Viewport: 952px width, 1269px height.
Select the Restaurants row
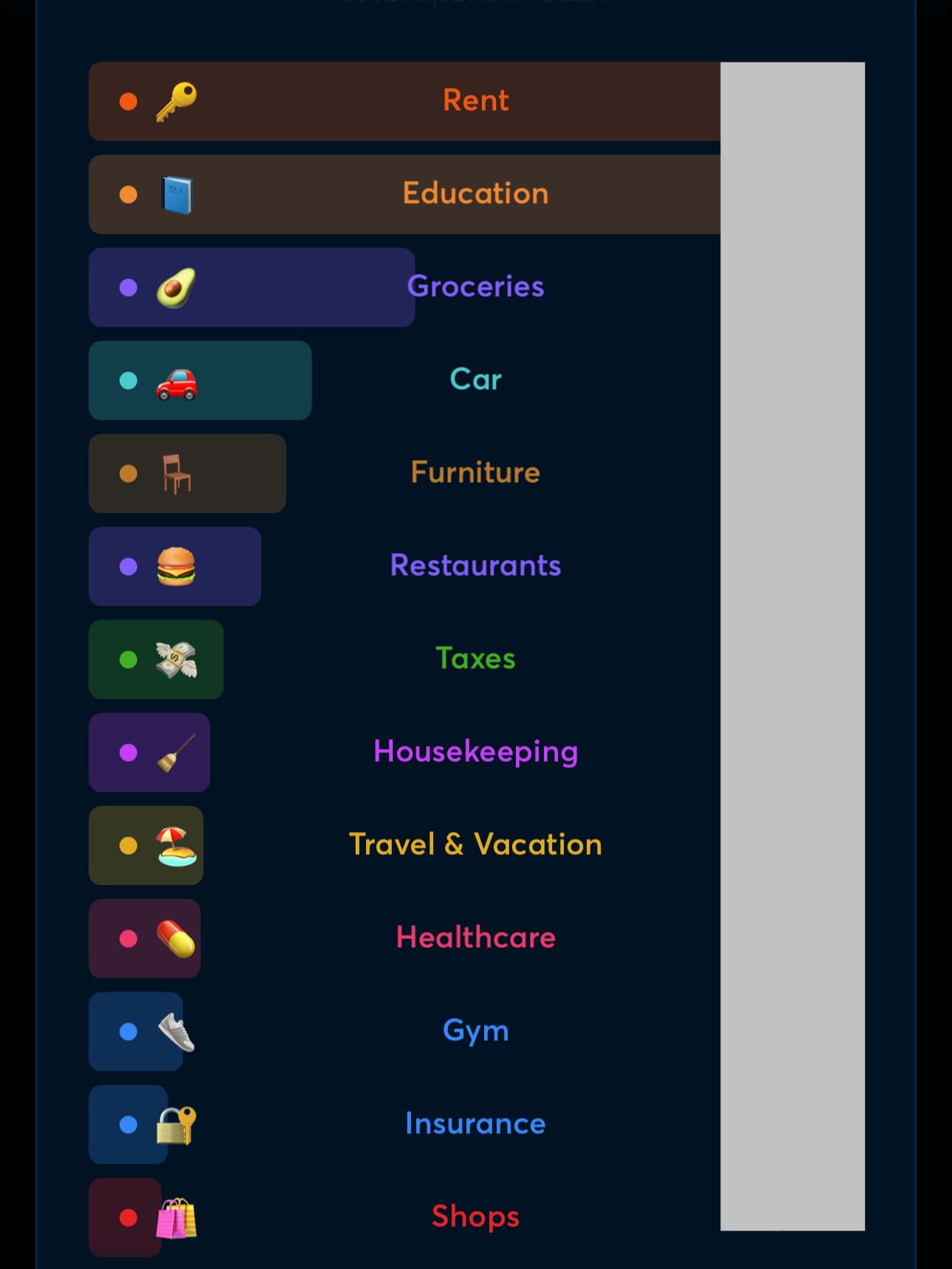[x=475, y=566]
